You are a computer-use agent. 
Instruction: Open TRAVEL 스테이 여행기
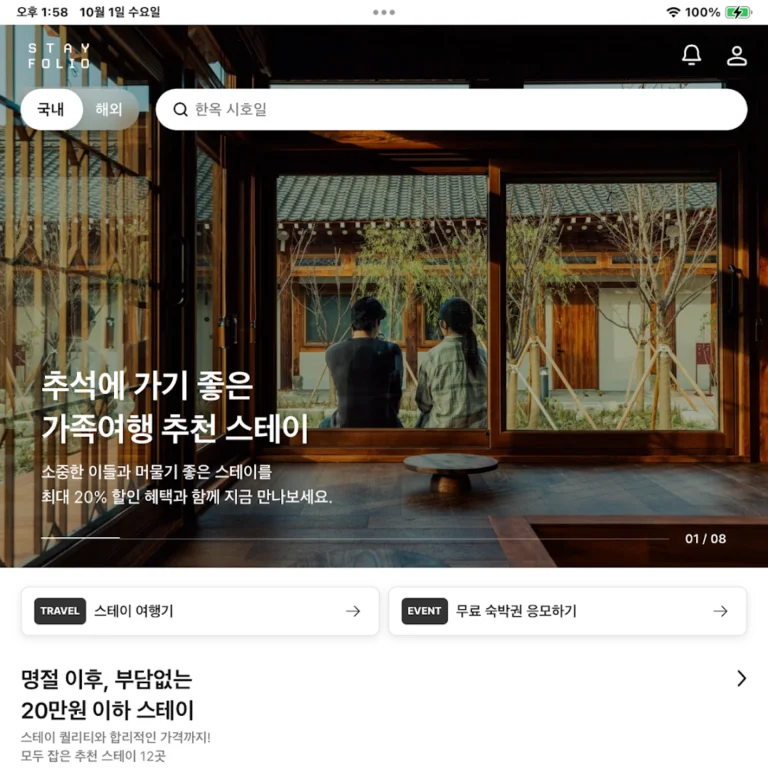200,611
